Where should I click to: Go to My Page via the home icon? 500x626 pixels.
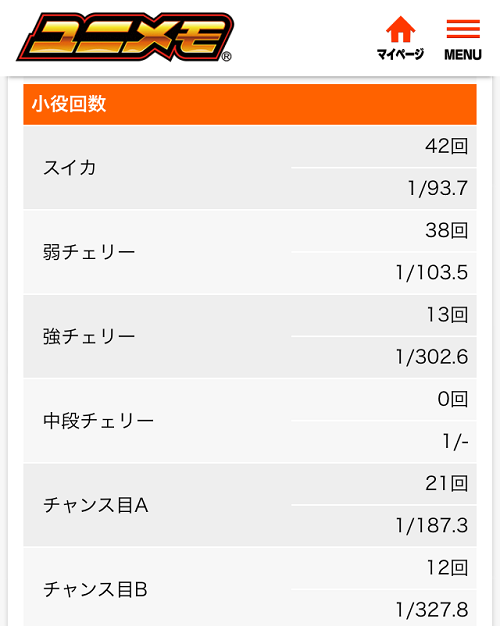tap(400, 38)
